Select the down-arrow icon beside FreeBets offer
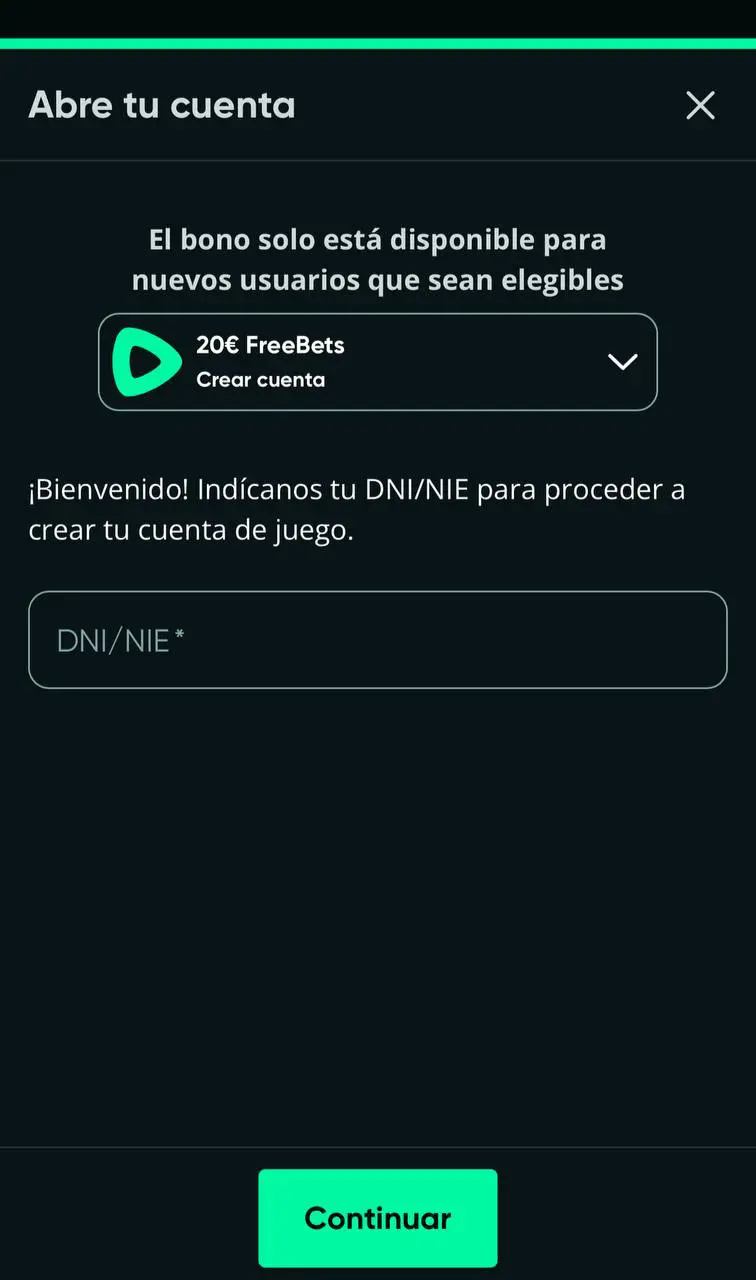The image size is (756, 1280). (623, 362)
